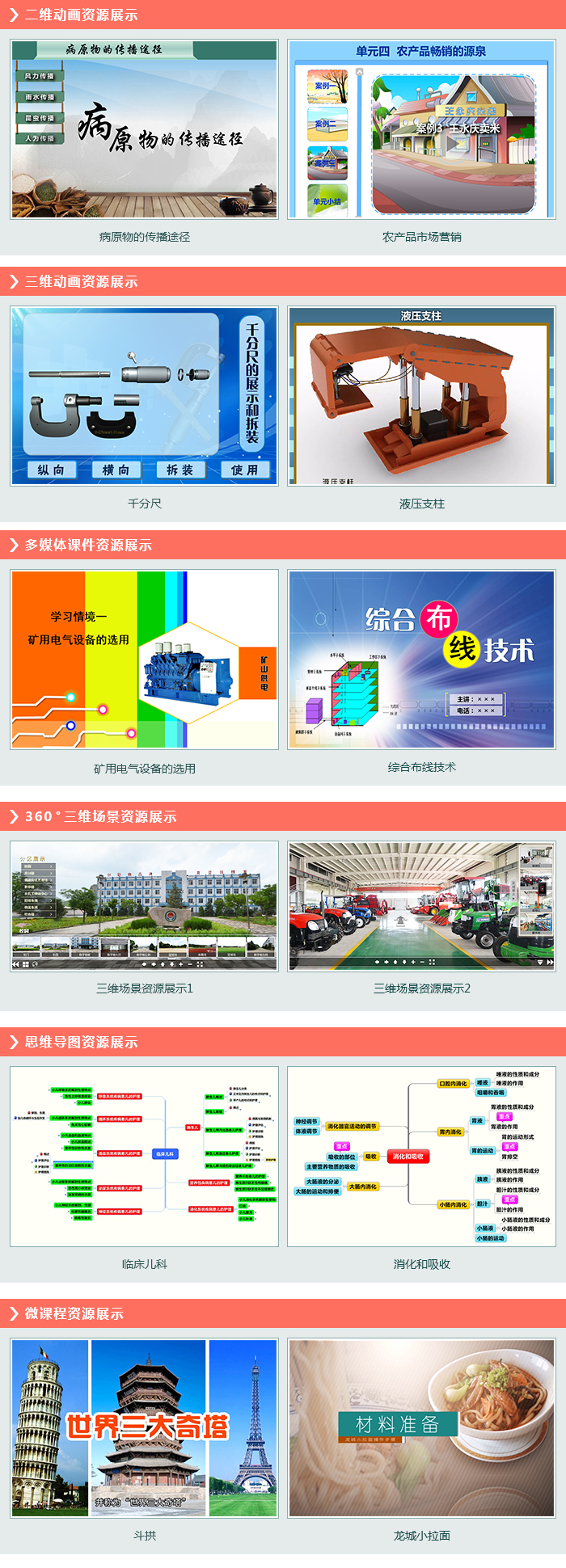Open the 农产品市场营销 animation tile
Viewport: 566px width, 1568px height.
pos(421,129)
